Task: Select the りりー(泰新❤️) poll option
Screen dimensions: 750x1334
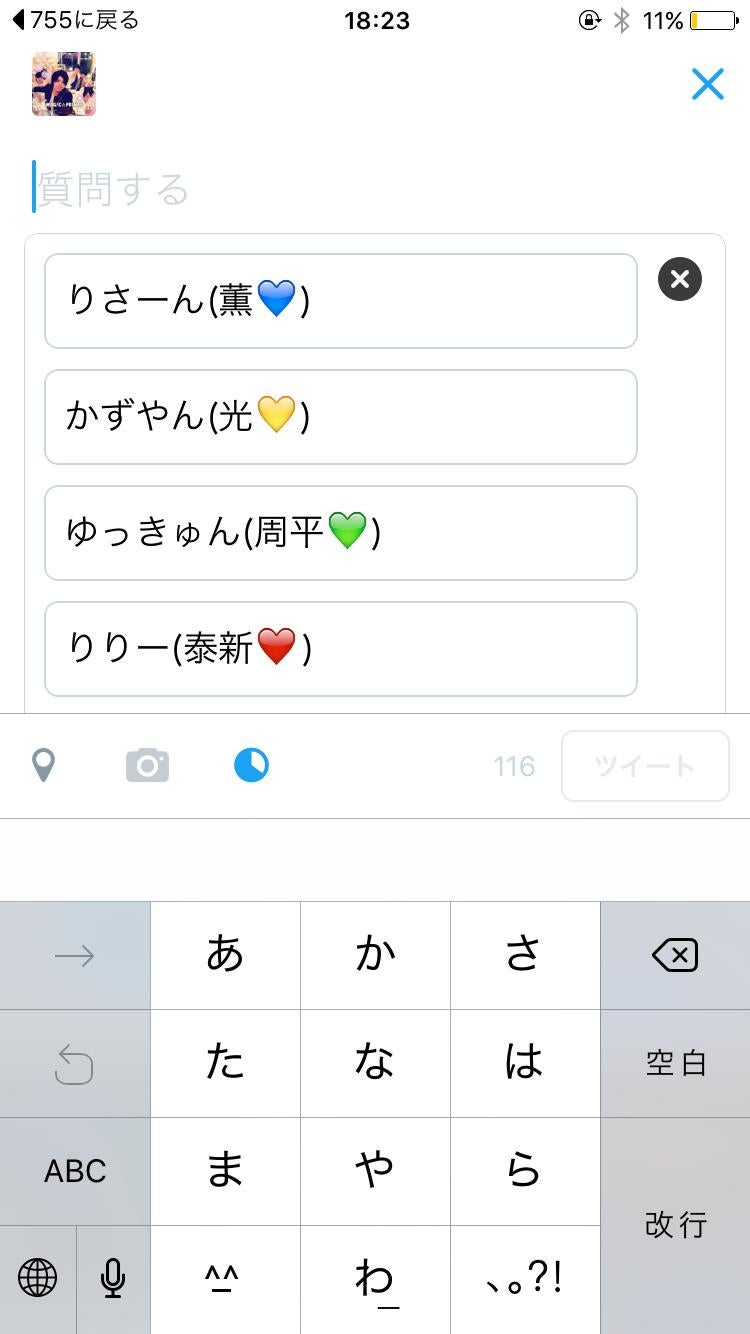Action: click(340, 649)
